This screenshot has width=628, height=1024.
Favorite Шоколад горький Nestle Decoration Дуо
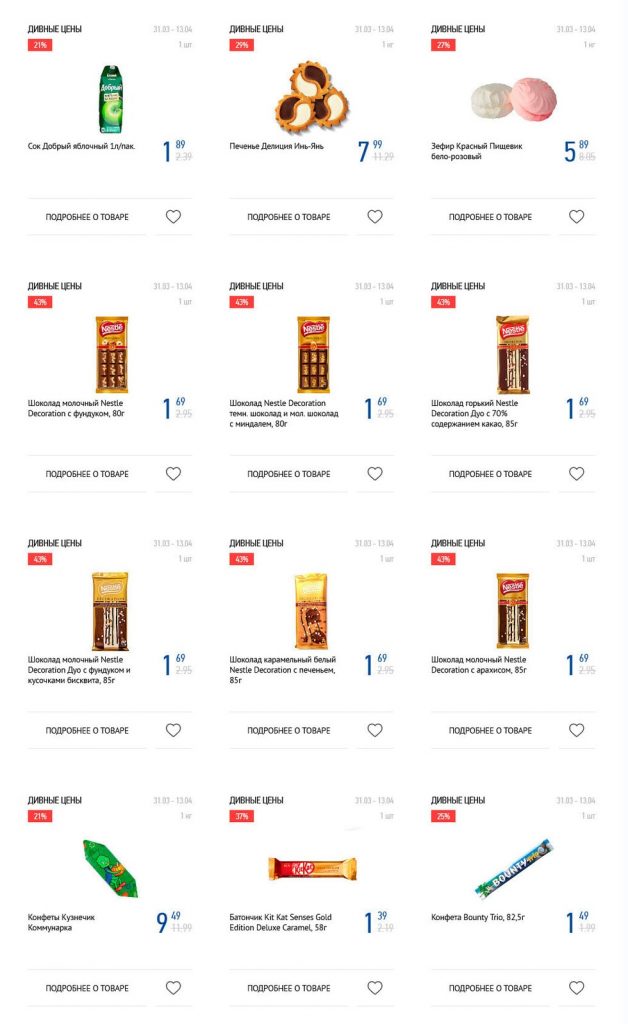point(576,474)
